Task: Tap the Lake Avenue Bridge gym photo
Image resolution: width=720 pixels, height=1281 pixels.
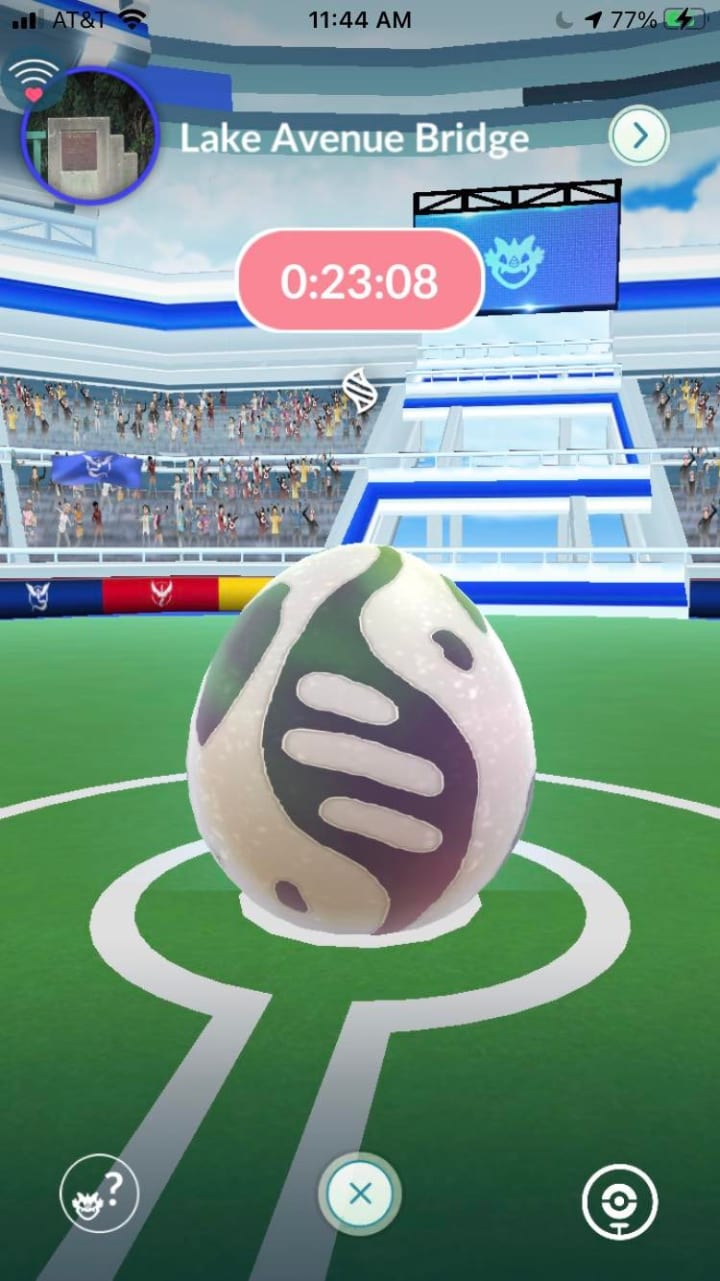Action: [89, 136]
